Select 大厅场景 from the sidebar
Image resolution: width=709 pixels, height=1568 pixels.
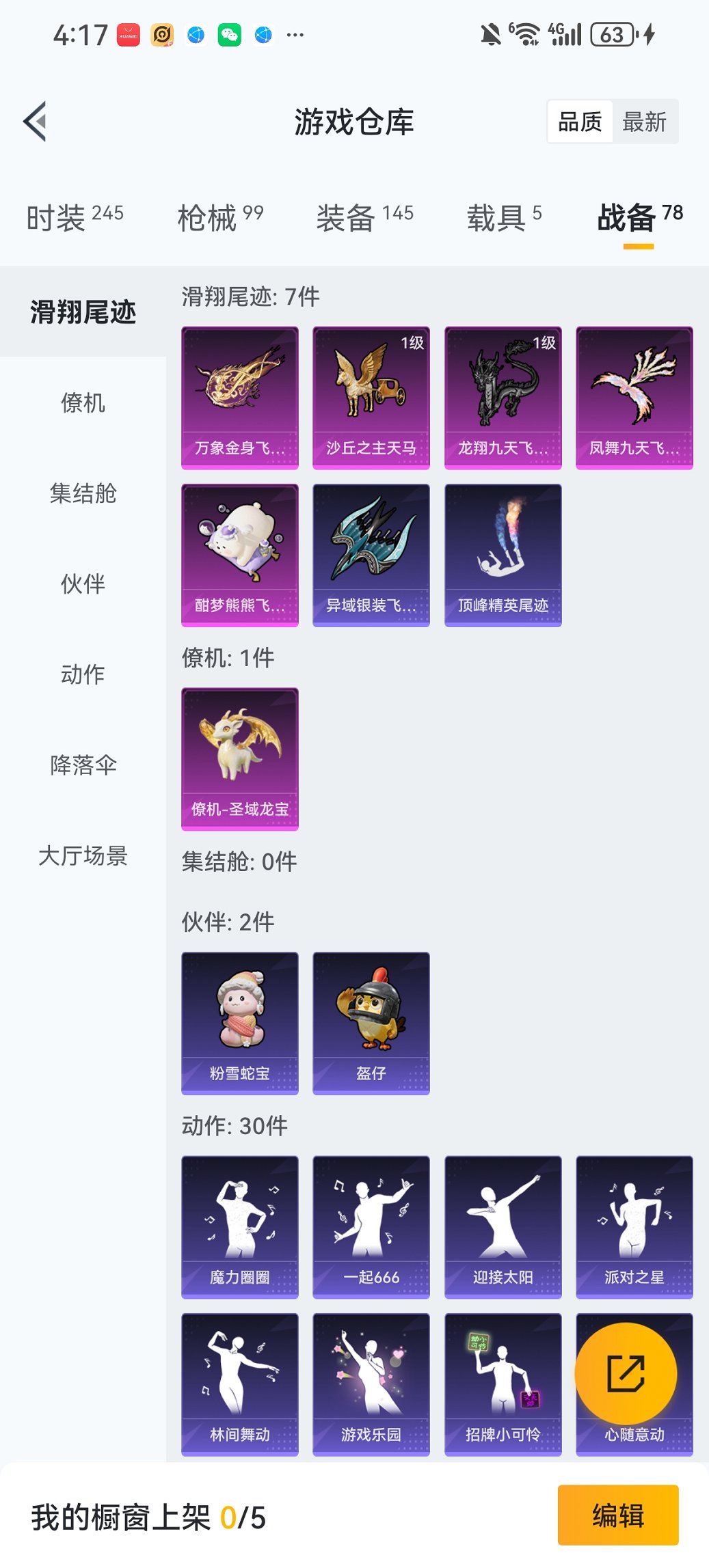tap(82, 856)
